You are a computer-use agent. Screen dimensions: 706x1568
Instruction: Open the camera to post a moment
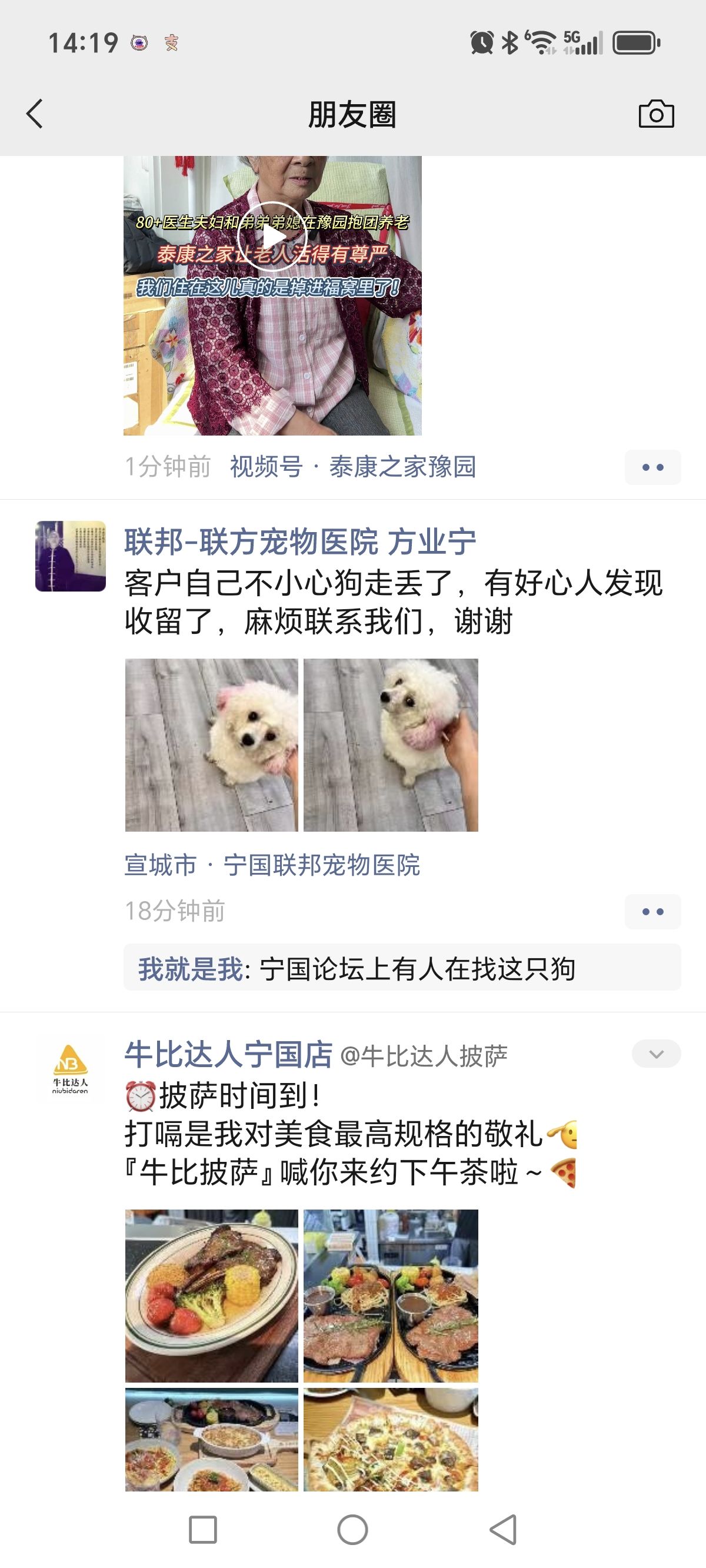655,114
